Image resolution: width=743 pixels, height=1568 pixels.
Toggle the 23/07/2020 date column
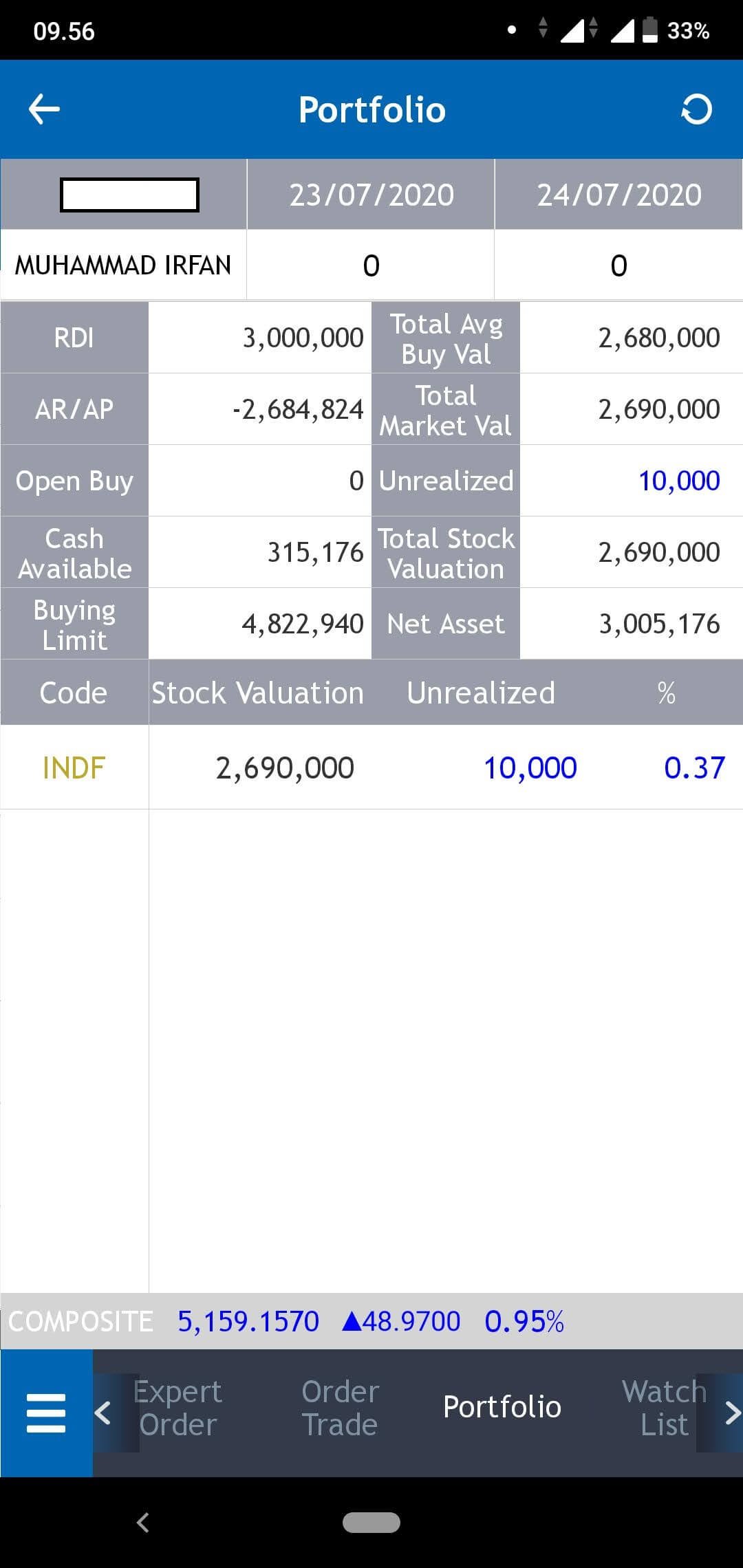click(370, 194)
